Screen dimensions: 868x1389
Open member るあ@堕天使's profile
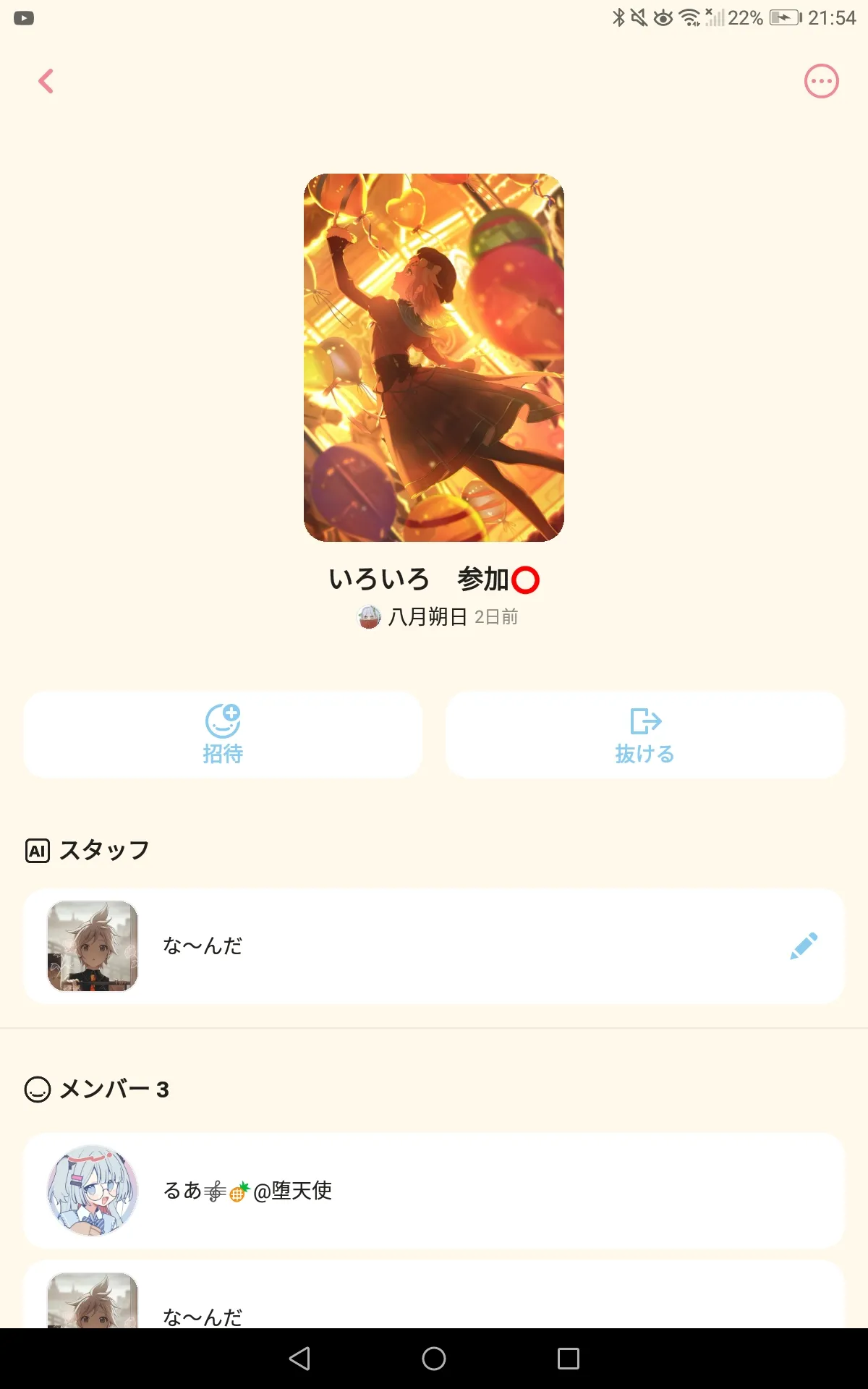point(434,1191)
